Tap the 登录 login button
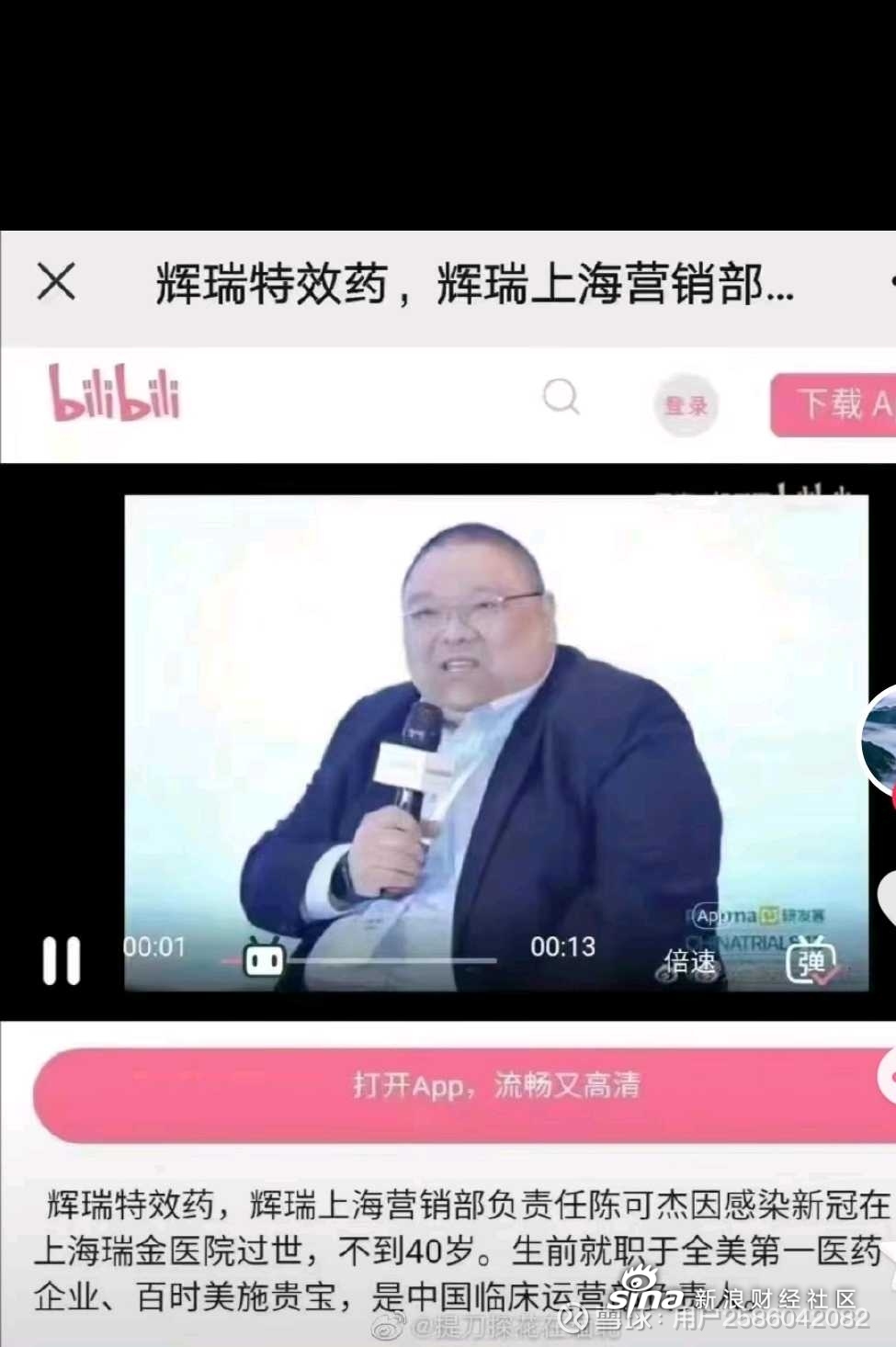The height and width of the screenshot is (1347, 896). pos(686,405)
